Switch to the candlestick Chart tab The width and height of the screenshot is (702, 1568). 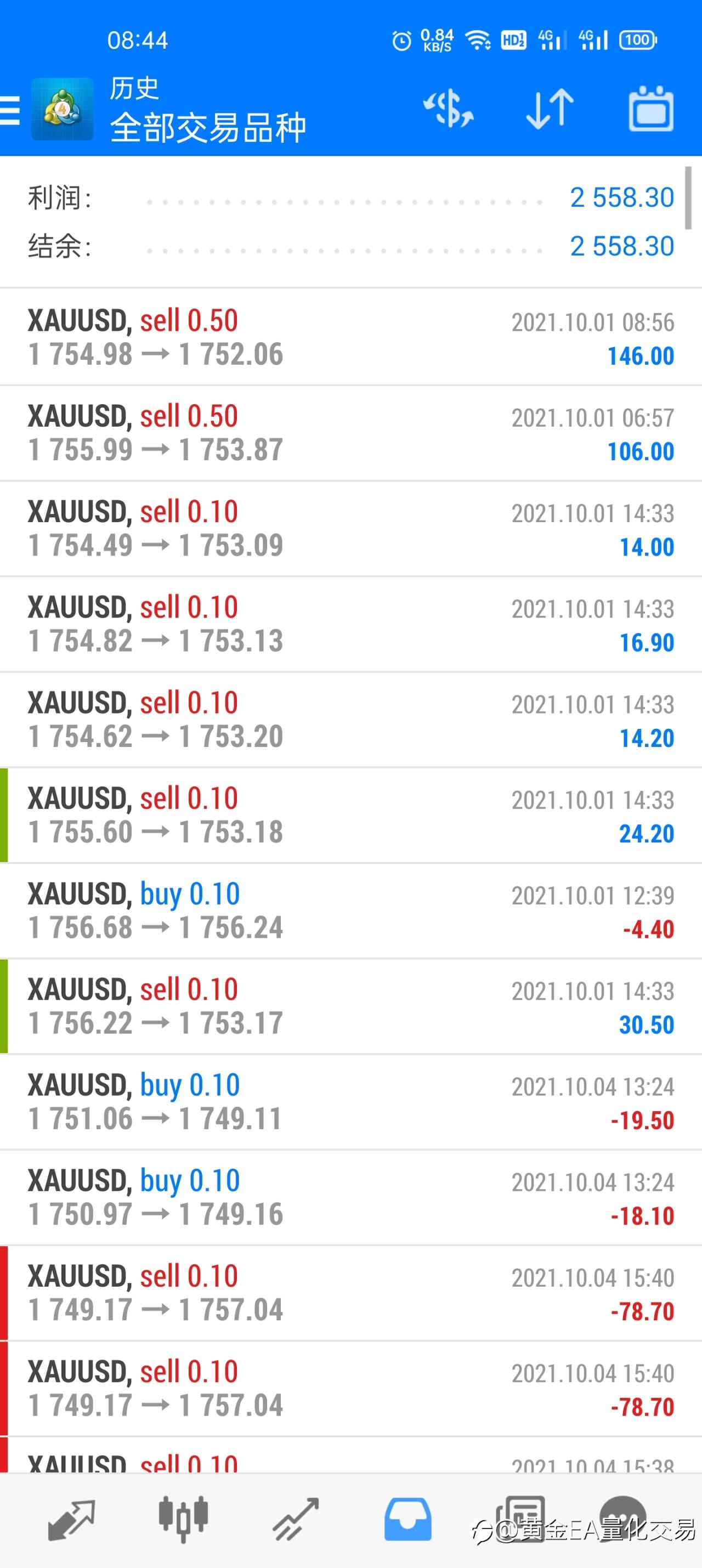tap(183, 1519)
